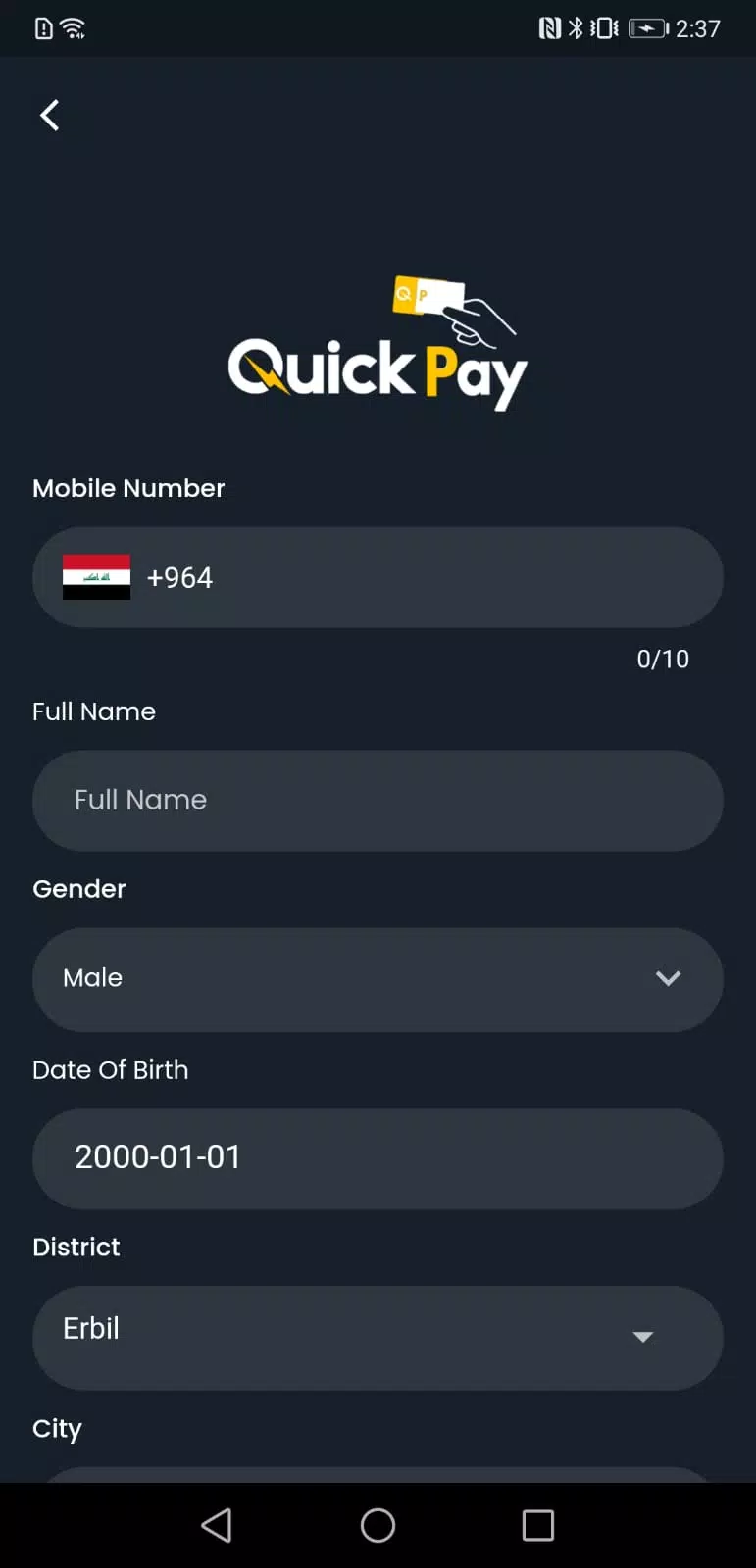Expand the District dropdown showing Erbil
The width and height of the screenshot is (756, 1568).
378,1336
